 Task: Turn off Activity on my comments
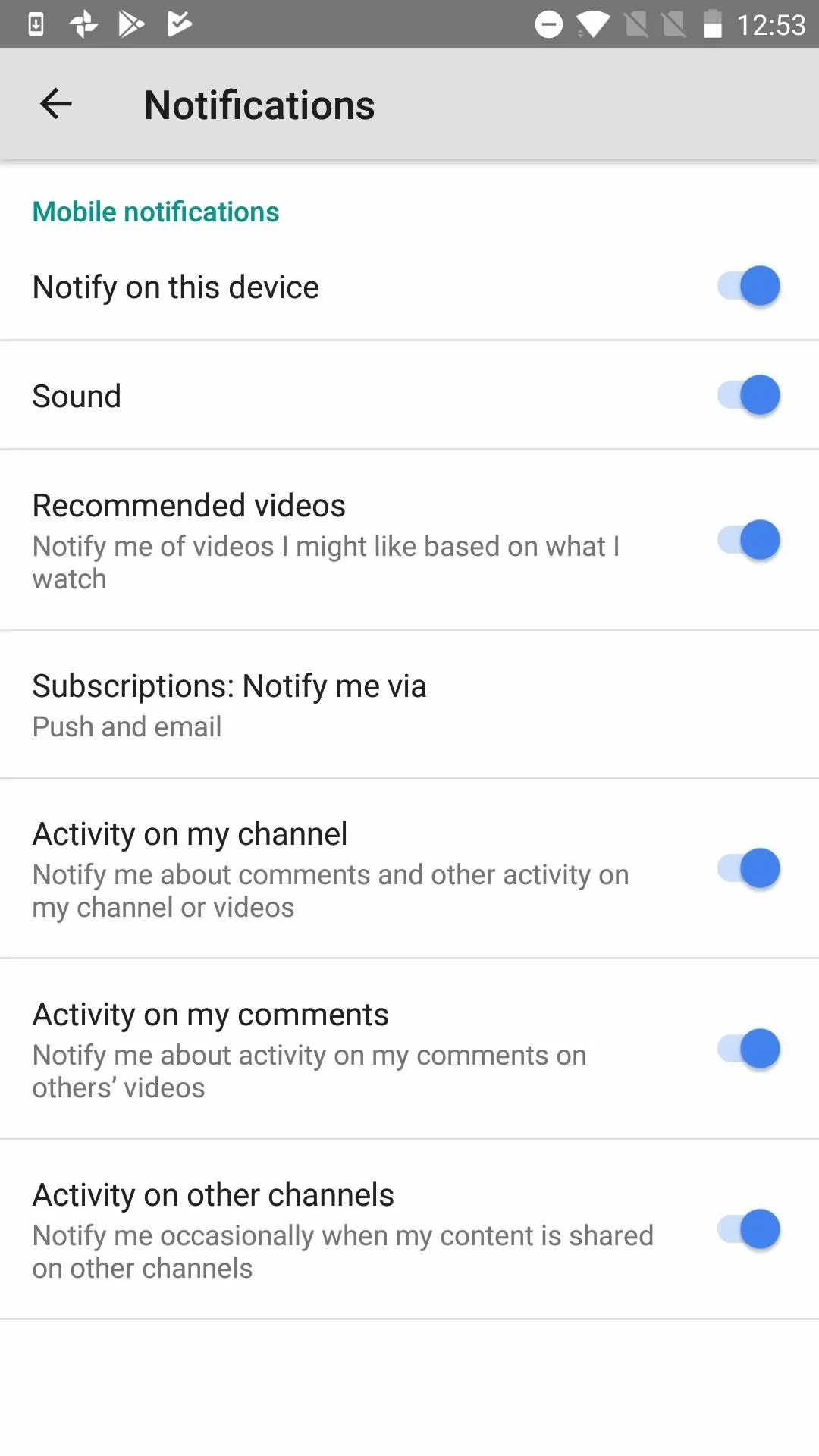click(749, 1050)
